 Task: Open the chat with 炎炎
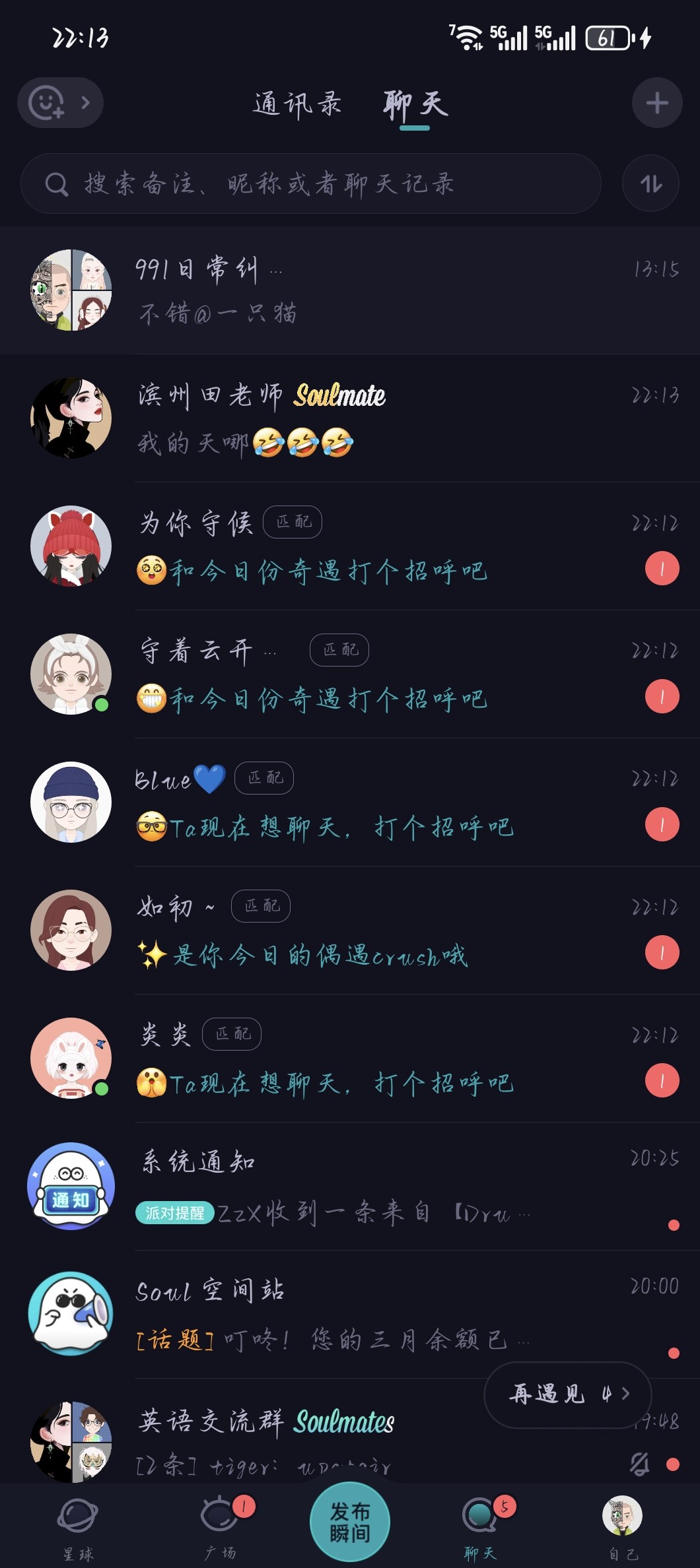350,1059
